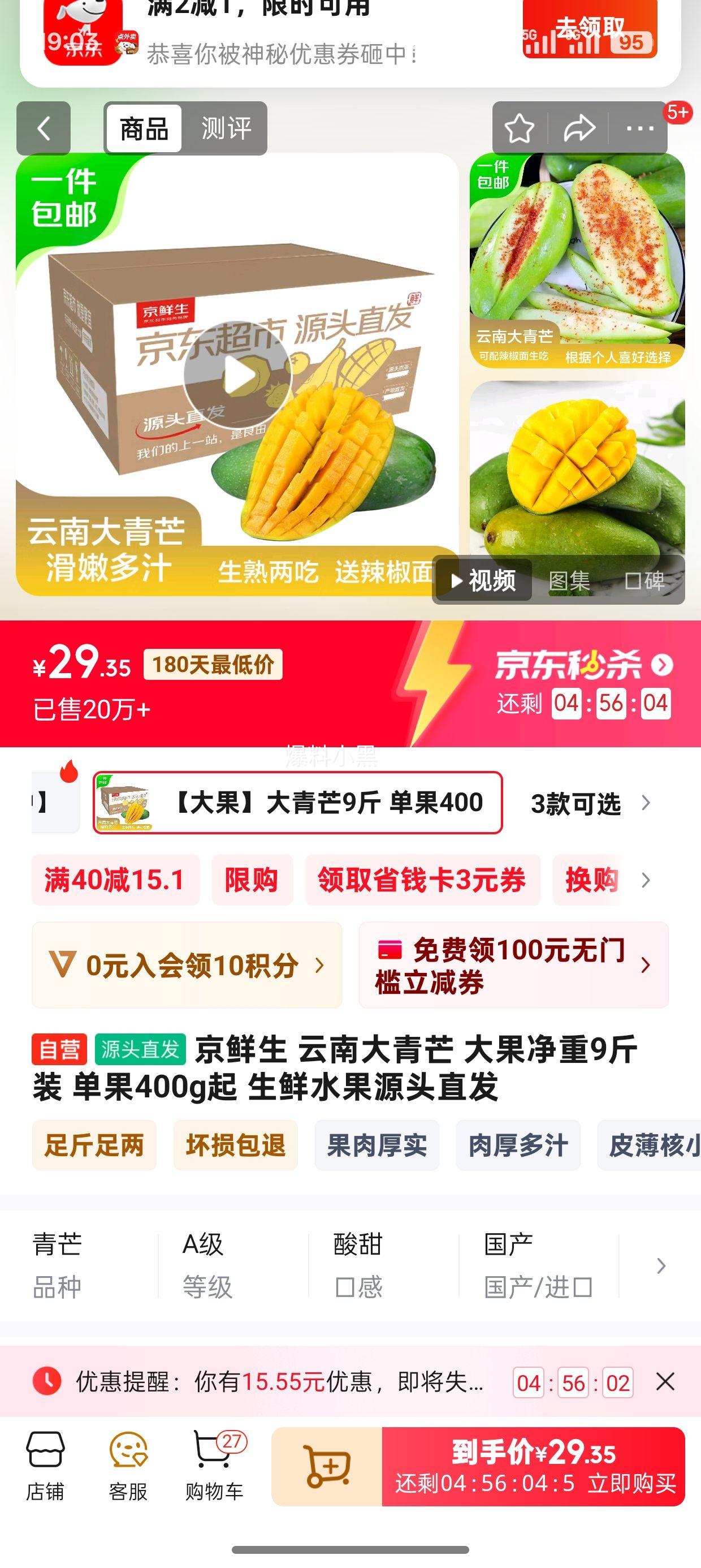Open 京东秒杀 flash sale page

[583, 665]
